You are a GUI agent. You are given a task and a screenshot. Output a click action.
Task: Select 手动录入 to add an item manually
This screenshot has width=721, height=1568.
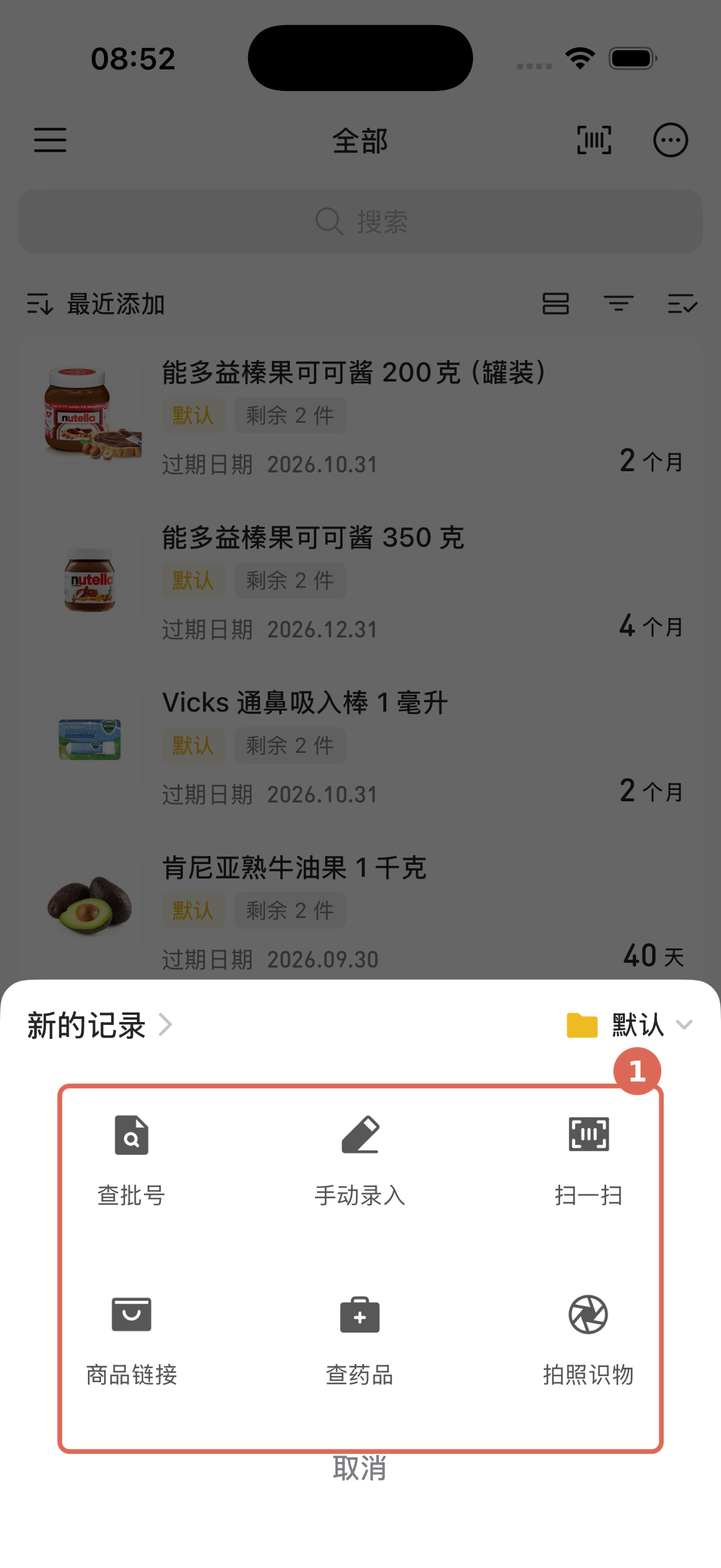[359, 1160]
